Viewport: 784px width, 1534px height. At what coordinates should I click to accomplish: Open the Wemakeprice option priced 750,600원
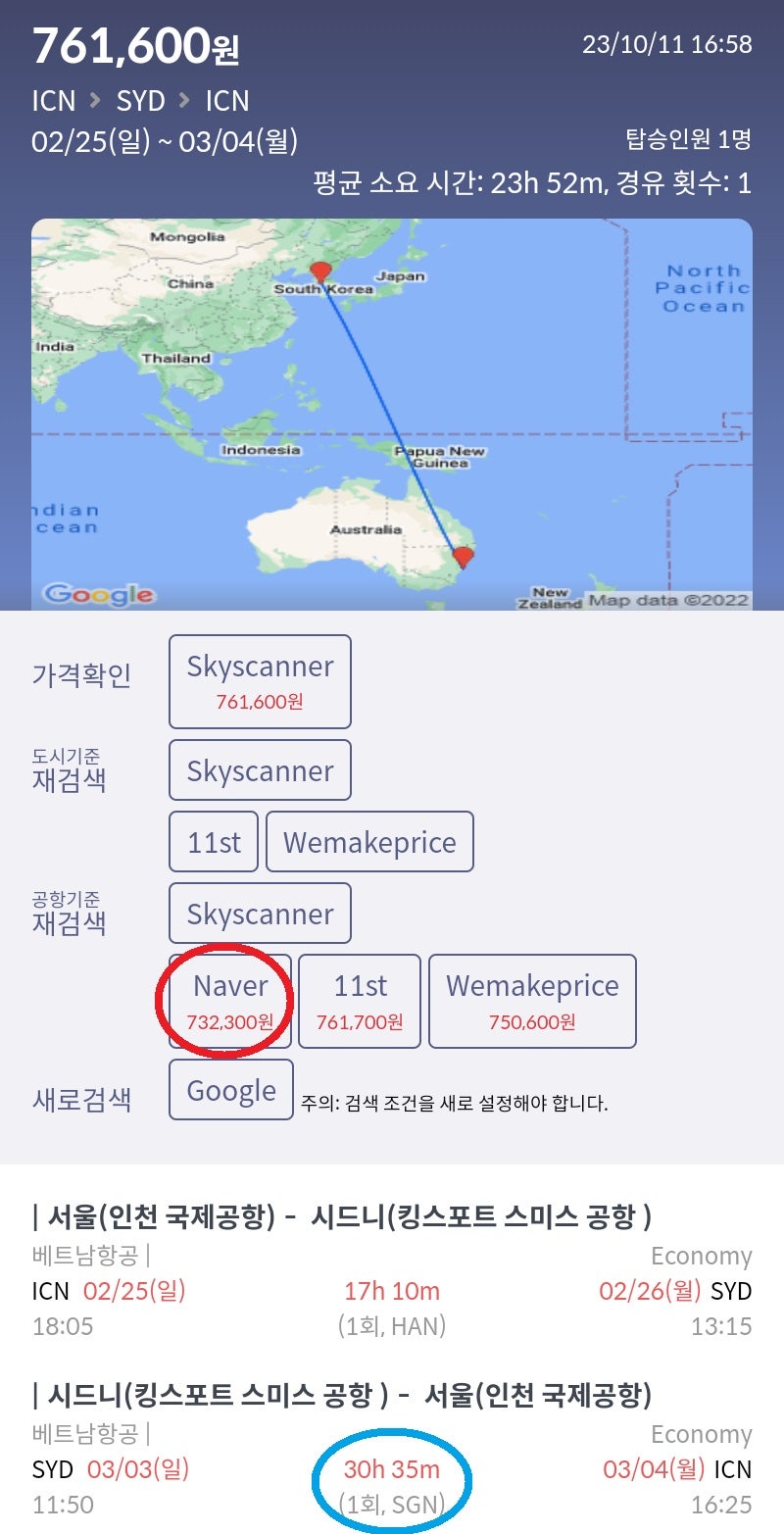click(532, 1001)
